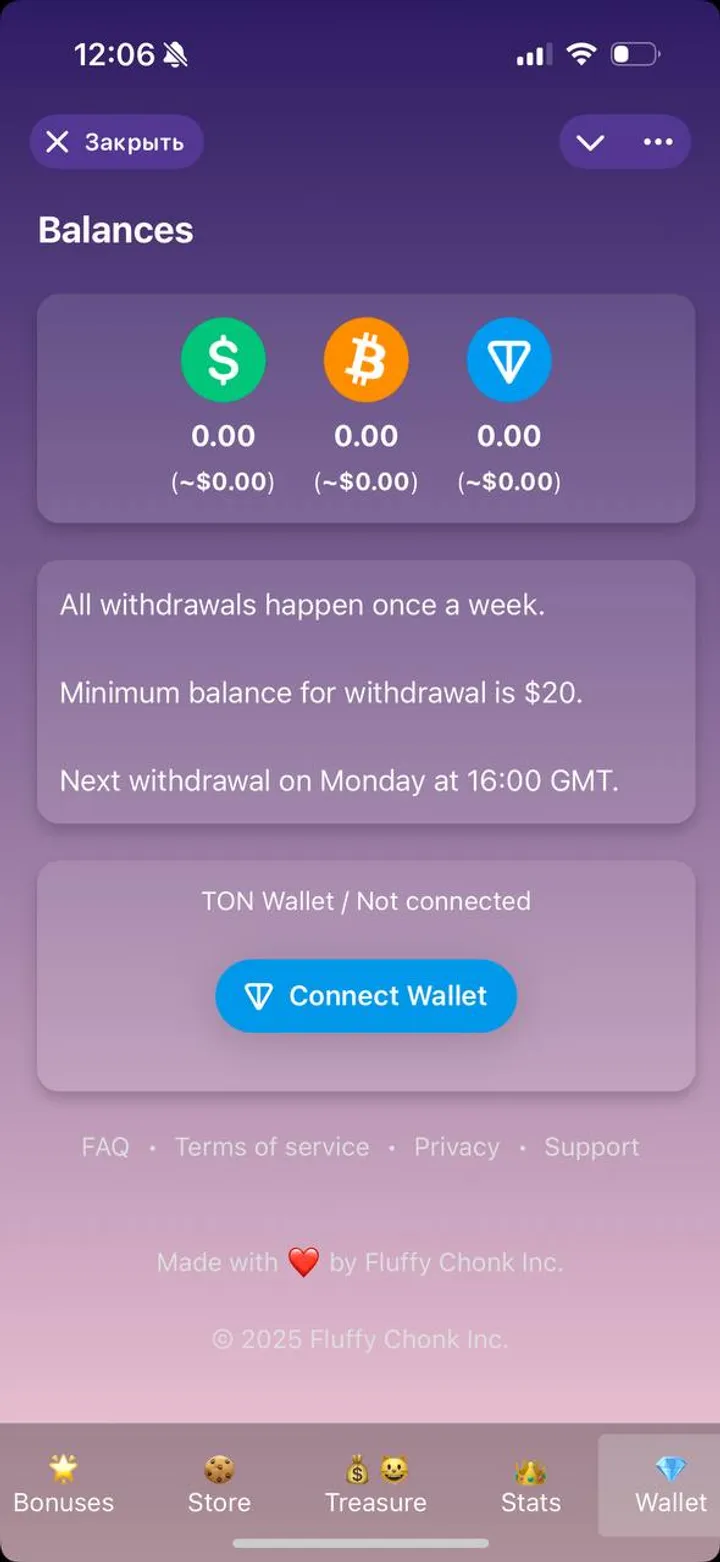The width and height of the screenshot is (720, 1562).
Task: Switch to the Bonuses tab
Action: 64,1486
